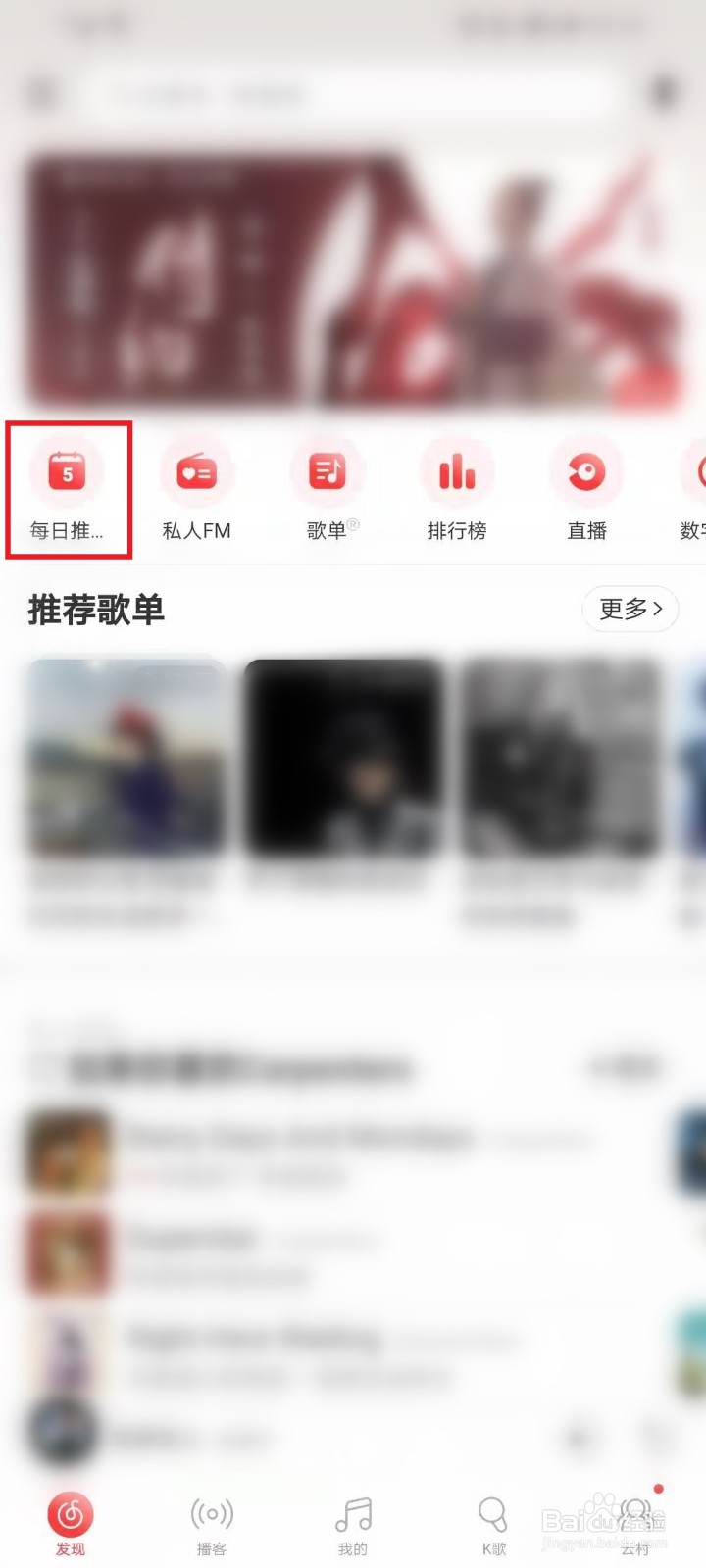706x1568 pixels.
Task: Open the middle dark playlist cover
Action: (x=343, y=759)
